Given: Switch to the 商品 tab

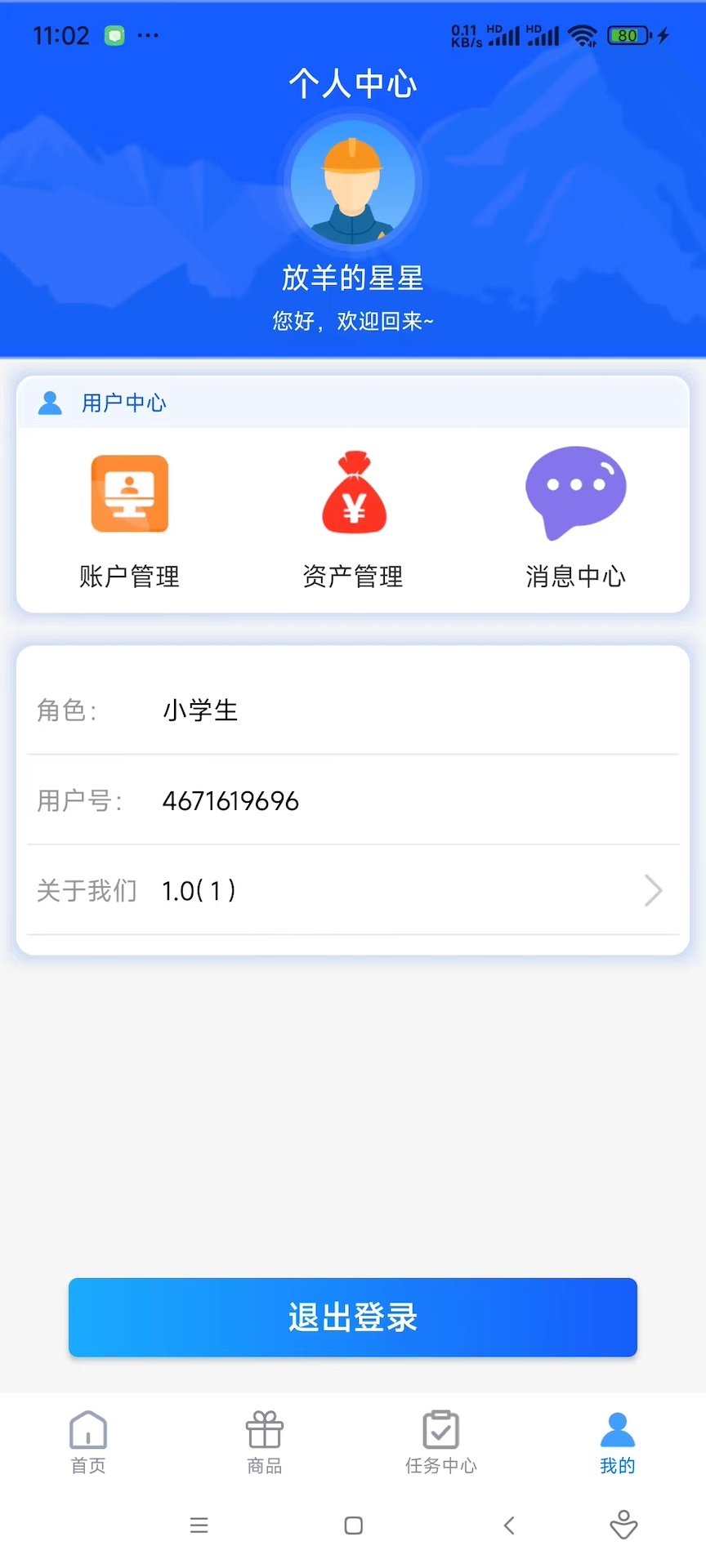Looking at the screenshot, I should [x=265, y=1442].
